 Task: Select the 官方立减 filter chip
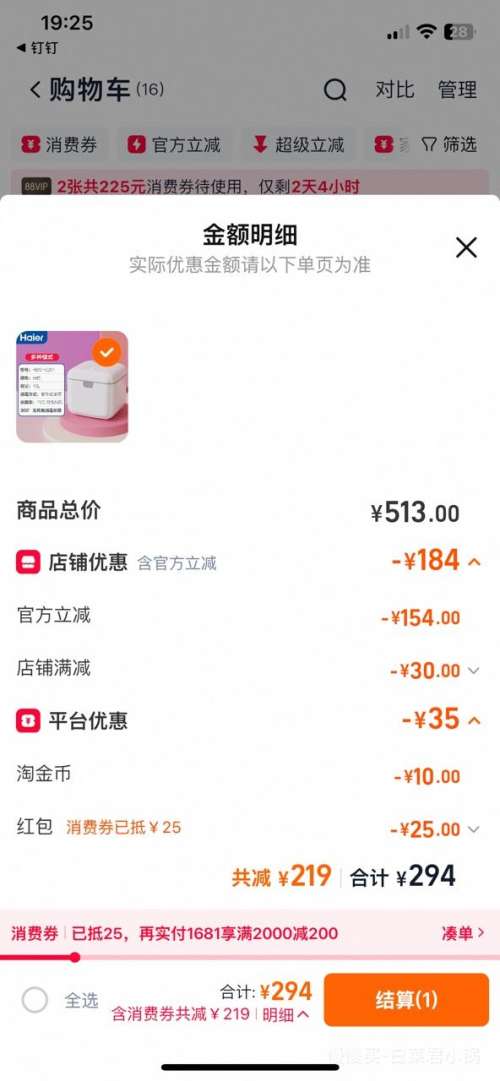click(x=174, y=144)
